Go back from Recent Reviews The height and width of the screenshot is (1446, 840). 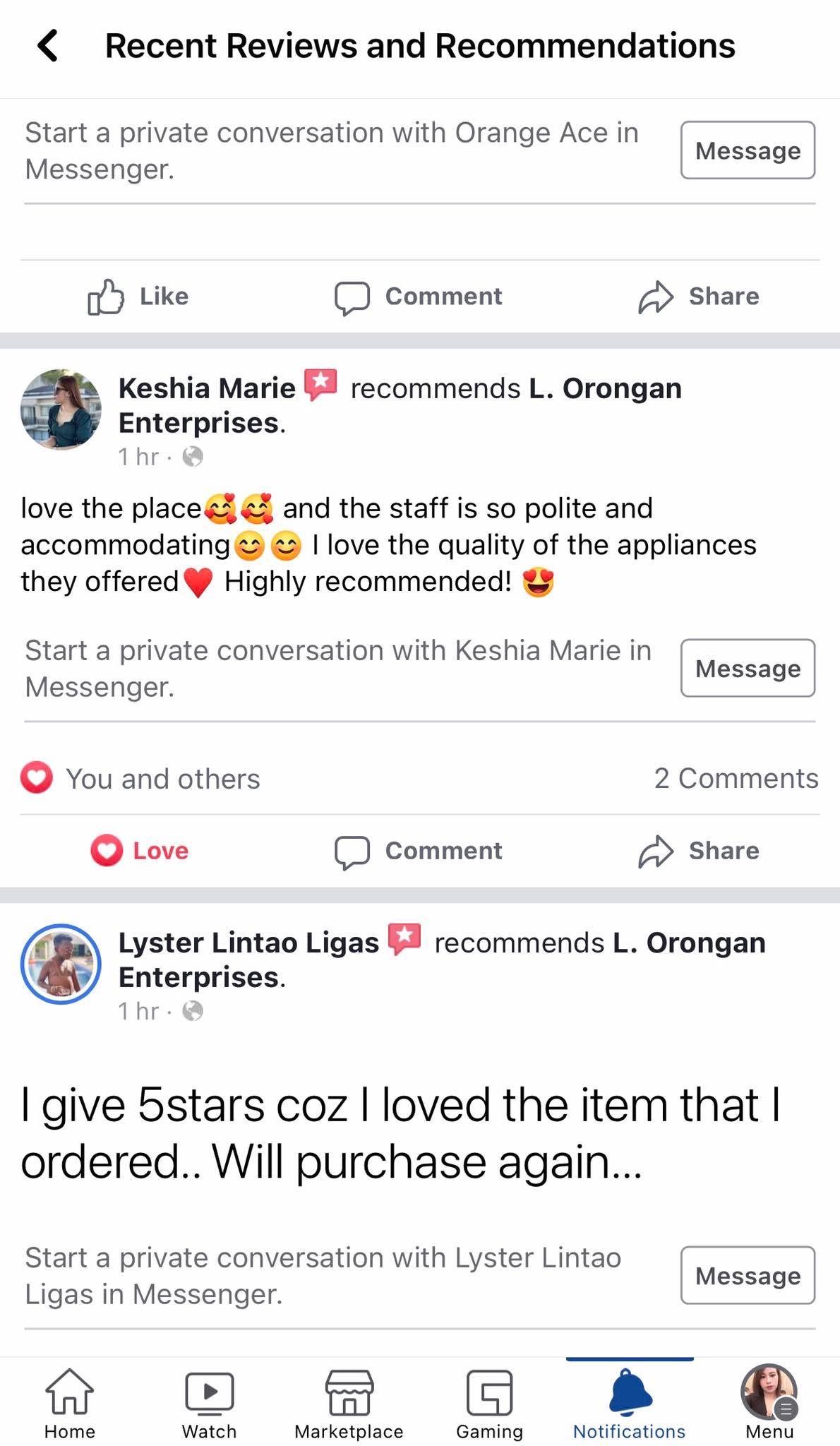(48, 46)
